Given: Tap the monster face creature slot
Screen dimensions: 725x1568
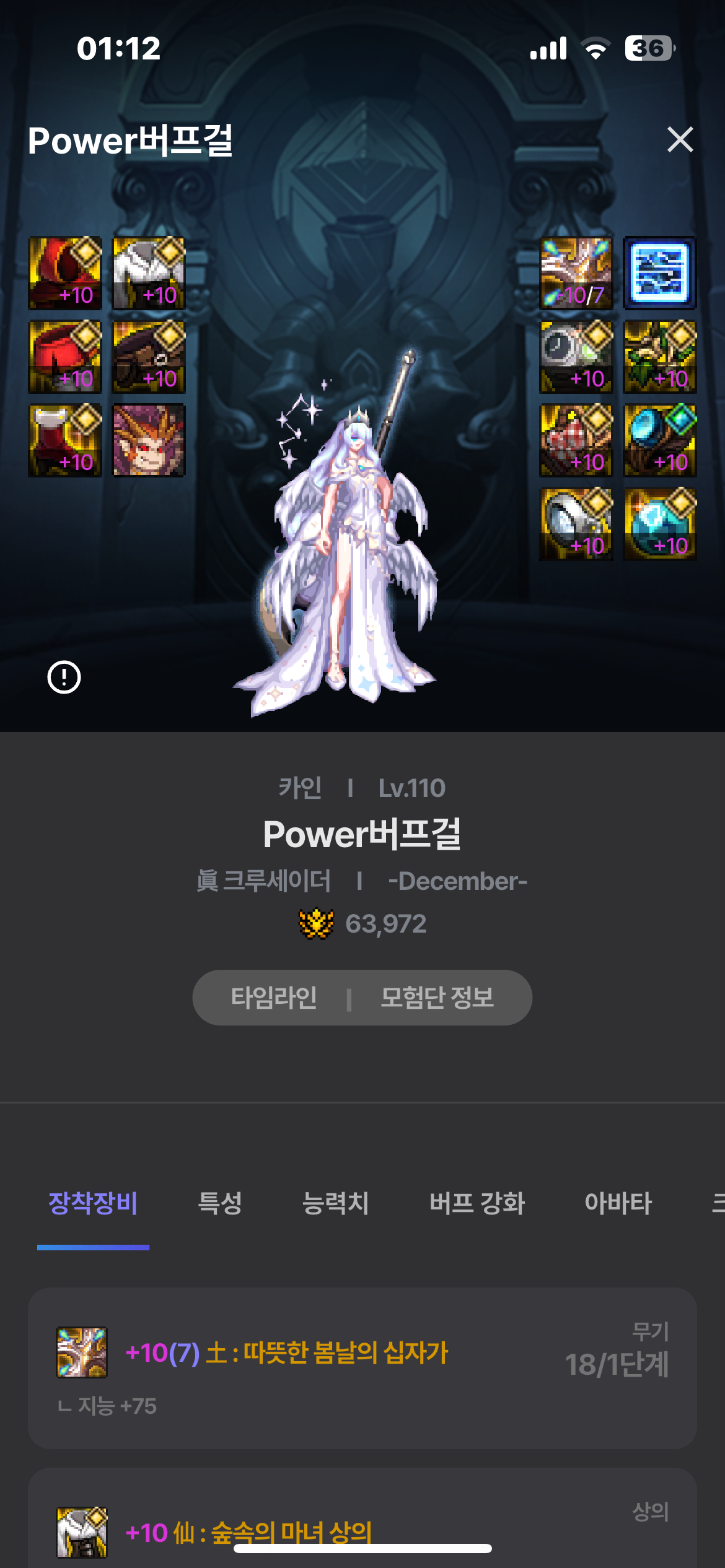Looking at the screenshot, I should pyautogui.click(x=149, y=440).
